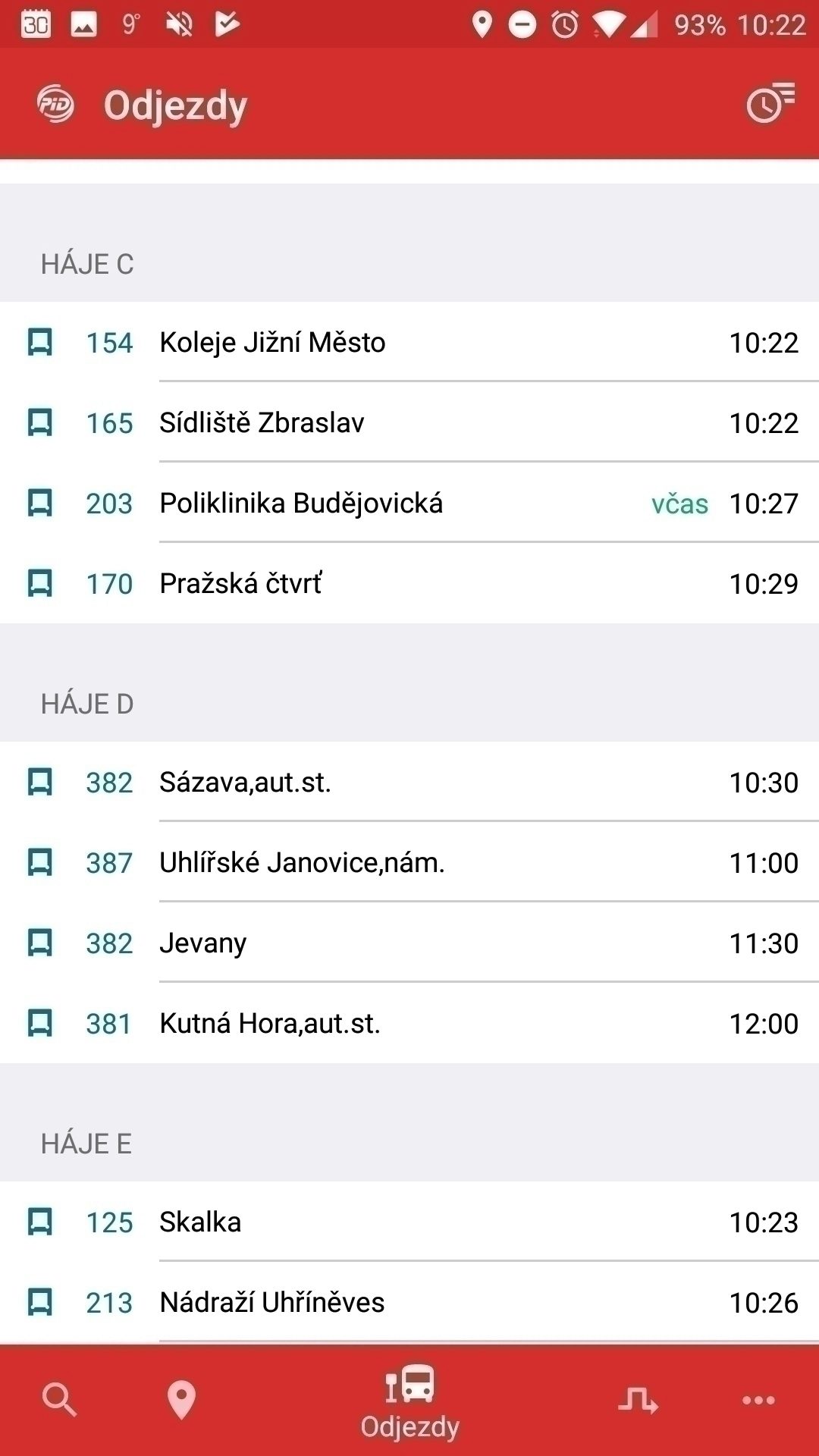
Task: Open line 170 to Pražská čtvrť
Action: pos(409,583)
